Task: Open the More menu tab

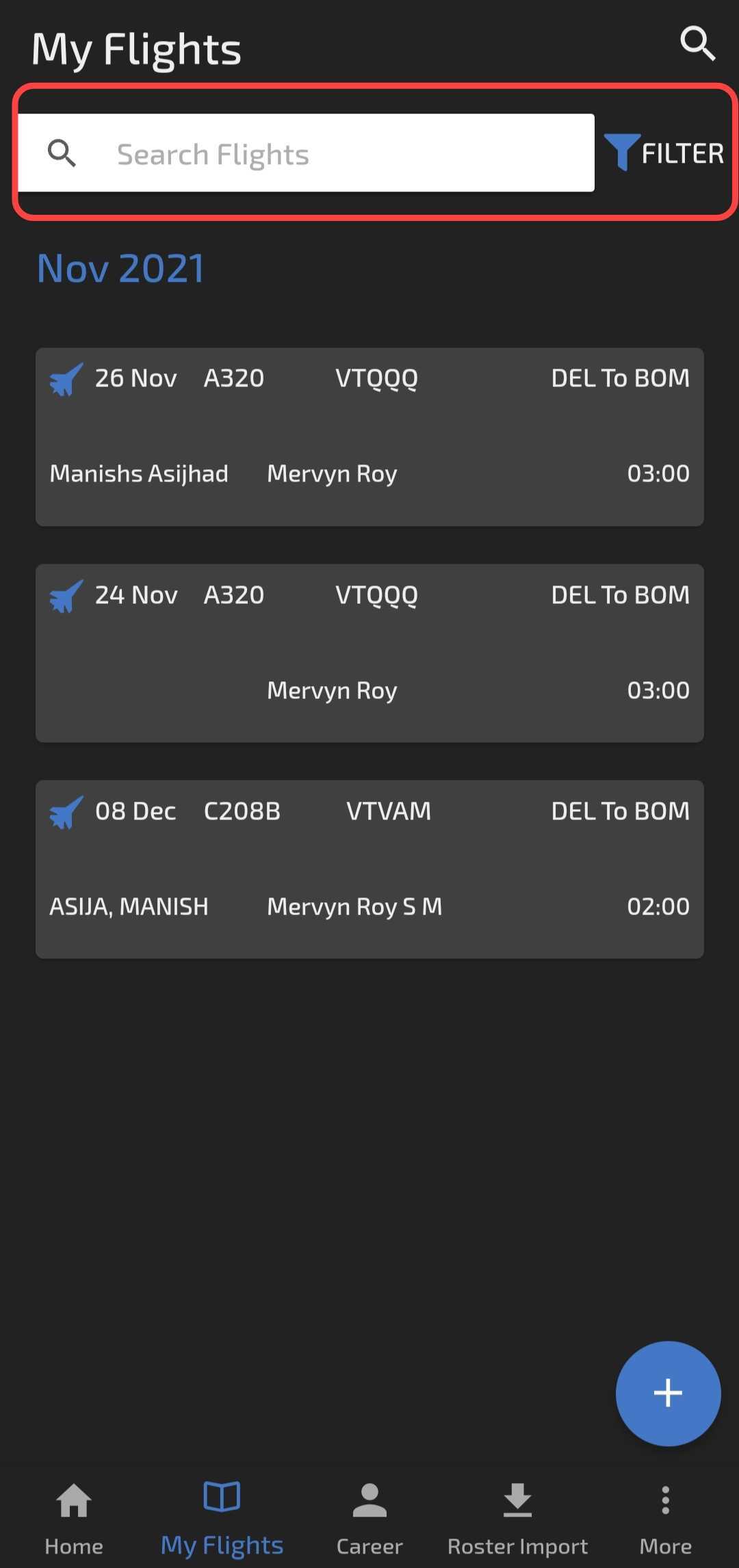Action: (665, 1519)
